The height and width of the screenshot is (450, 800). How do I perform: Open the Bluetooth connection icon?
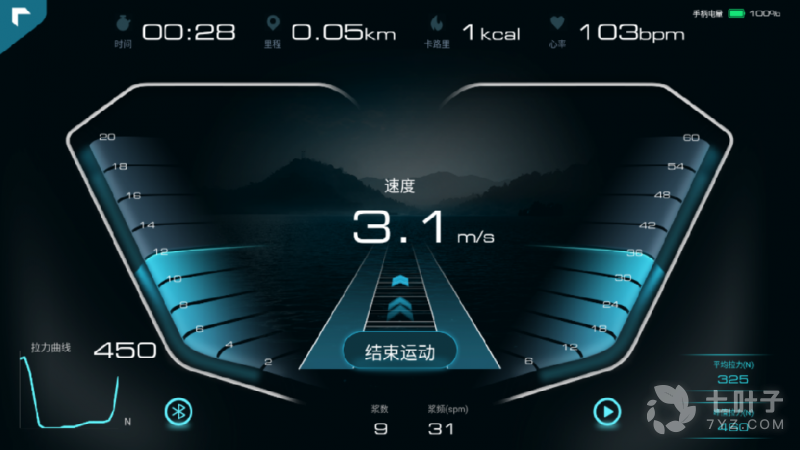179,411
